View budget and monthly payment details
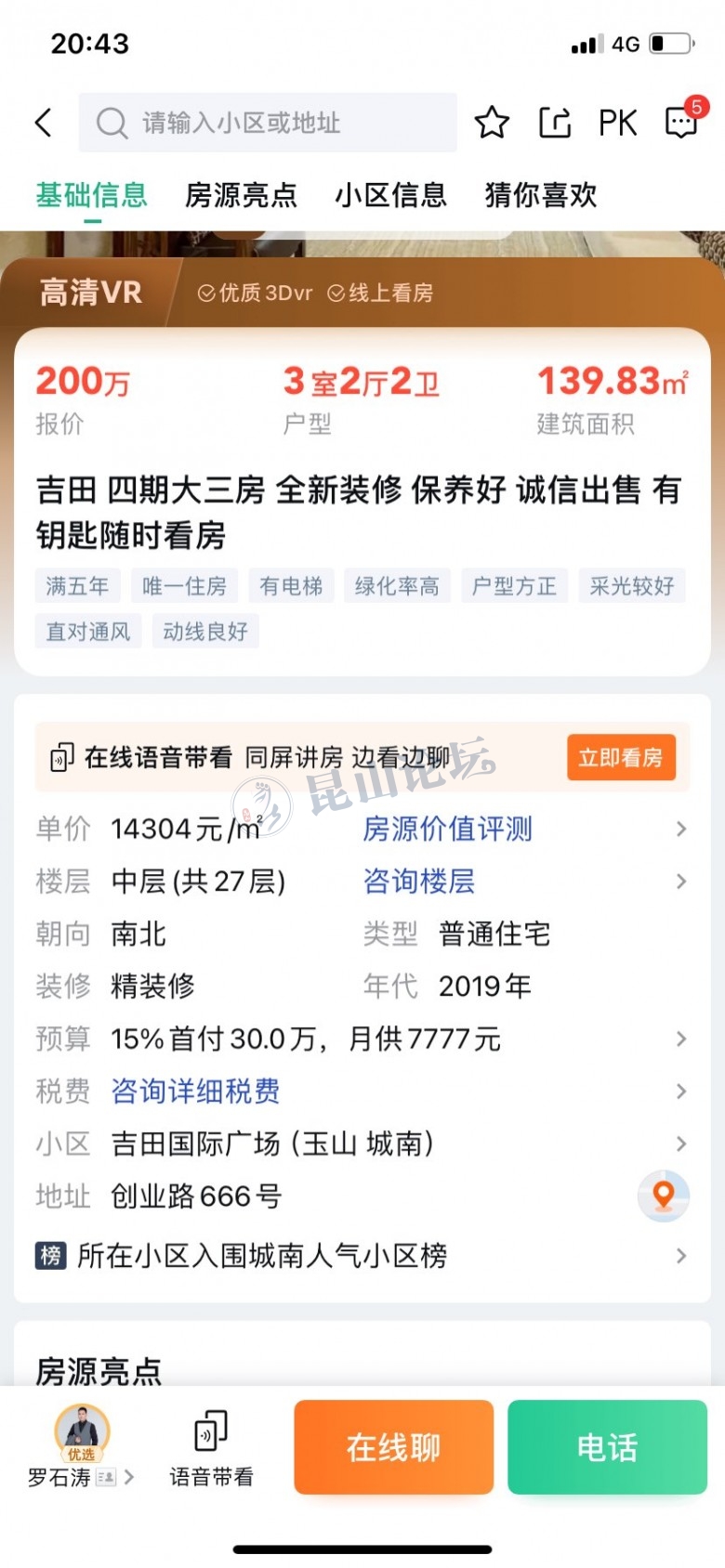Viewport: 725px width, 1568px height. click(x=362, y=1039)
